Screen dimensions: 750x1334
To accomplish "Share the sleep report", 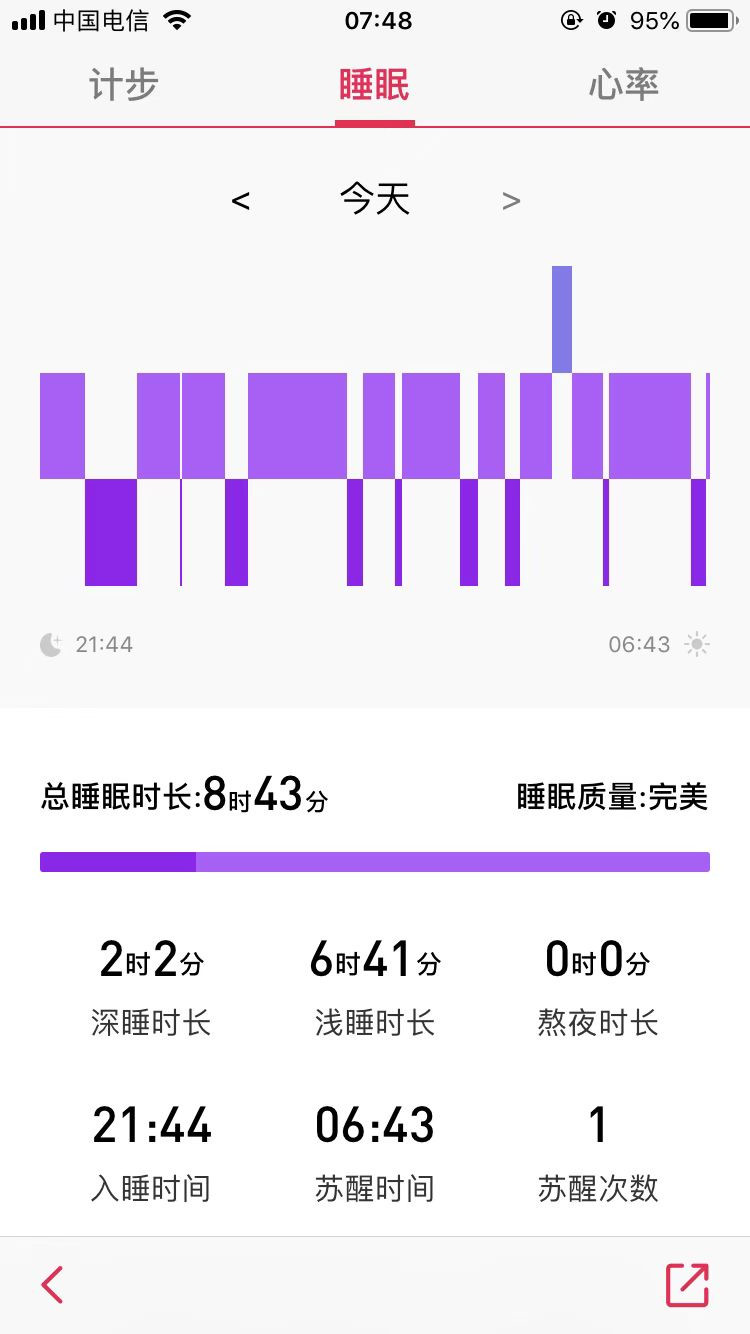I will [x=688, y=1284].
